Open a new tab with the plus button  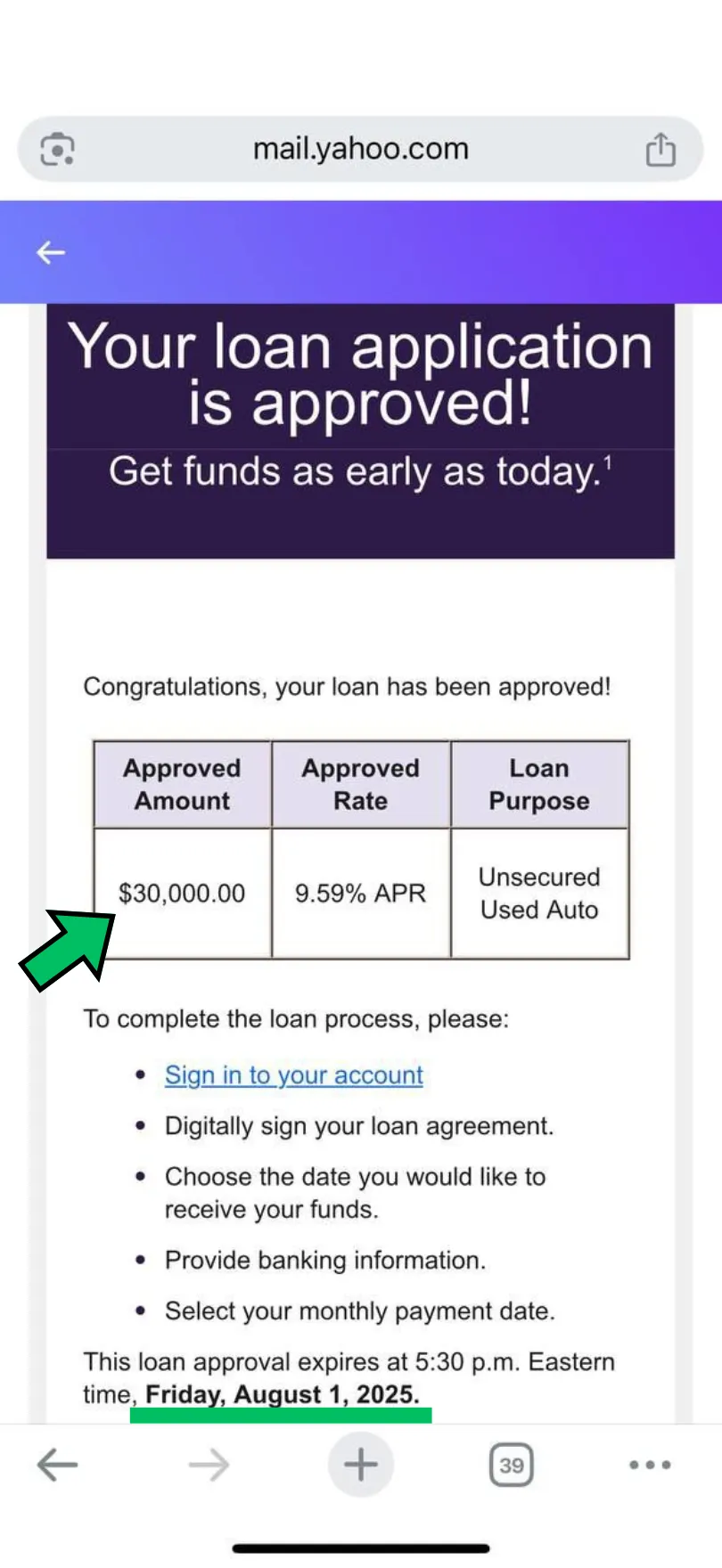(x=361, y=1465)
